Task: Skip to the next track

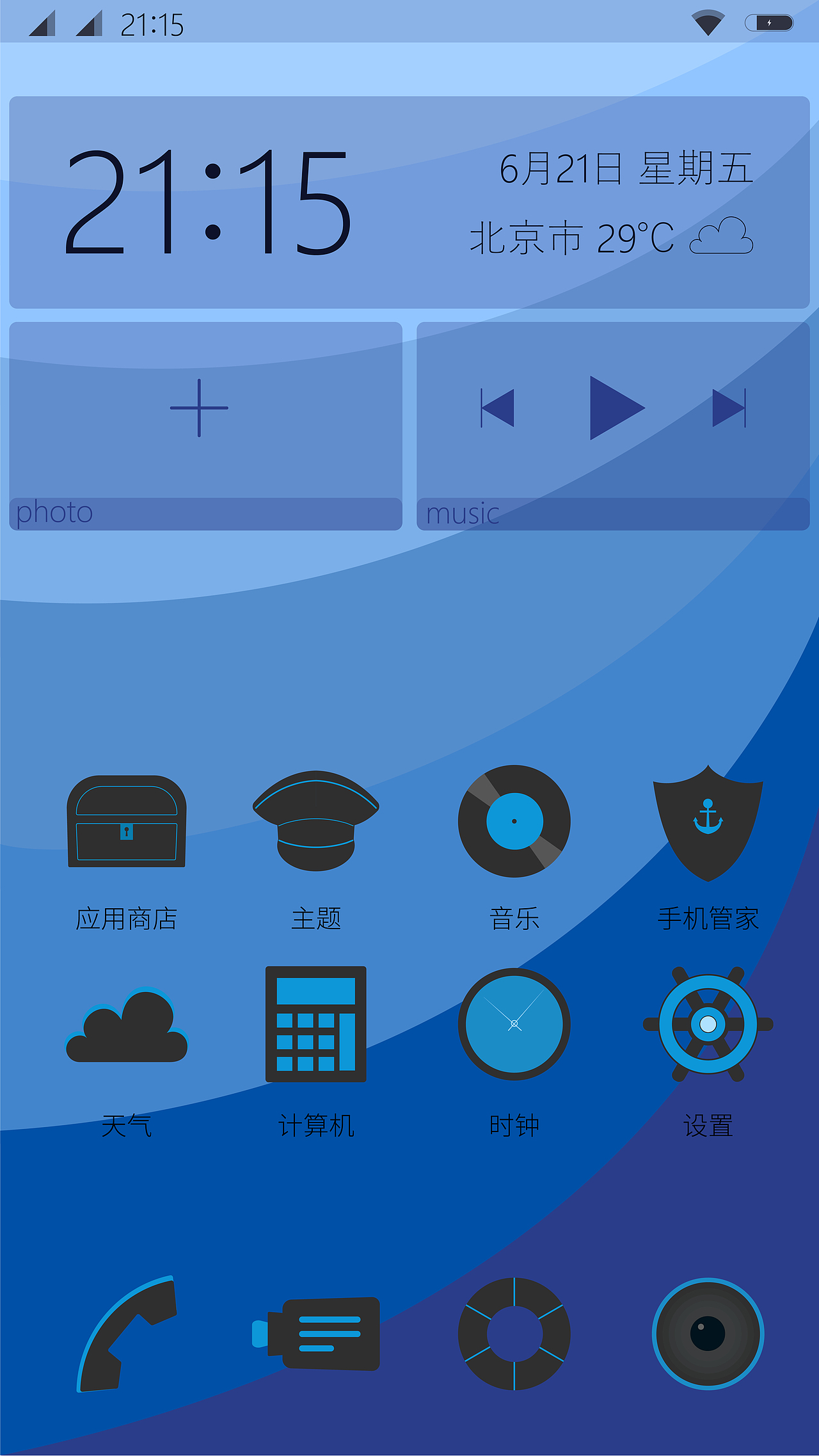Action: pyautogui.click(x=729, y=408)
